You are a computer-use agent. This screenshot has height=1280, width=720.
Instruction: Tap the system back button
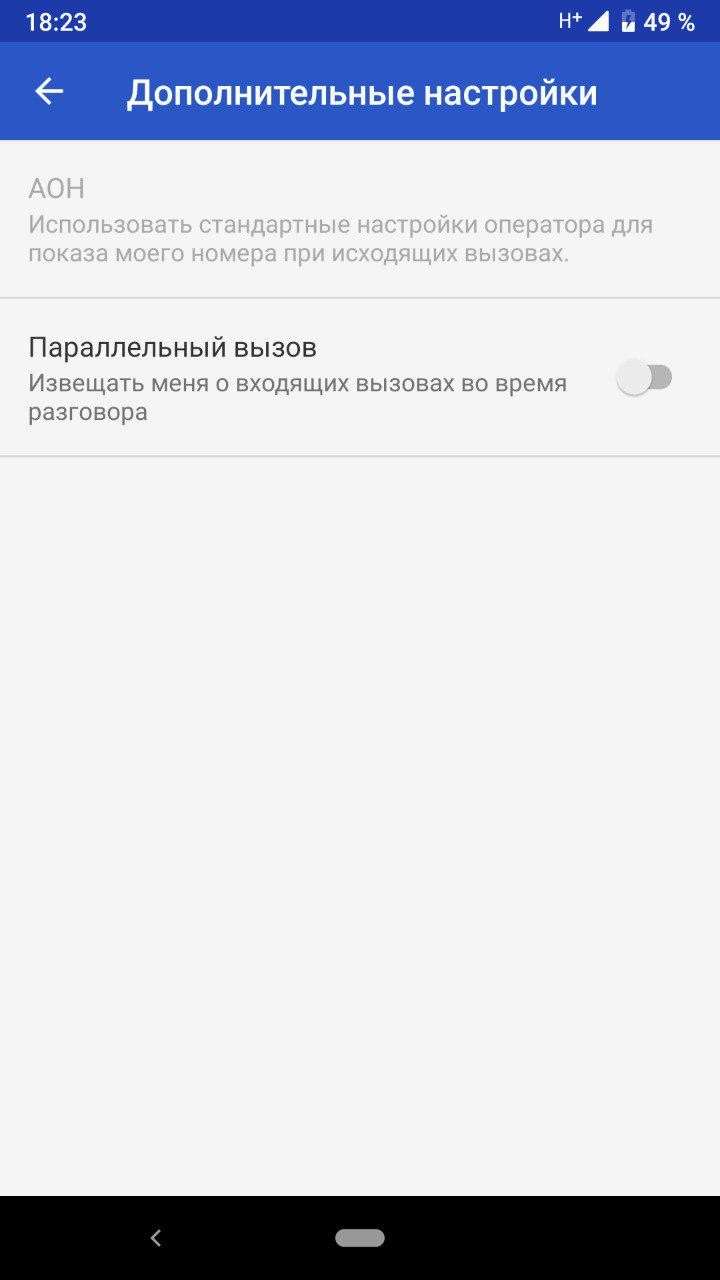point(155,1238)
